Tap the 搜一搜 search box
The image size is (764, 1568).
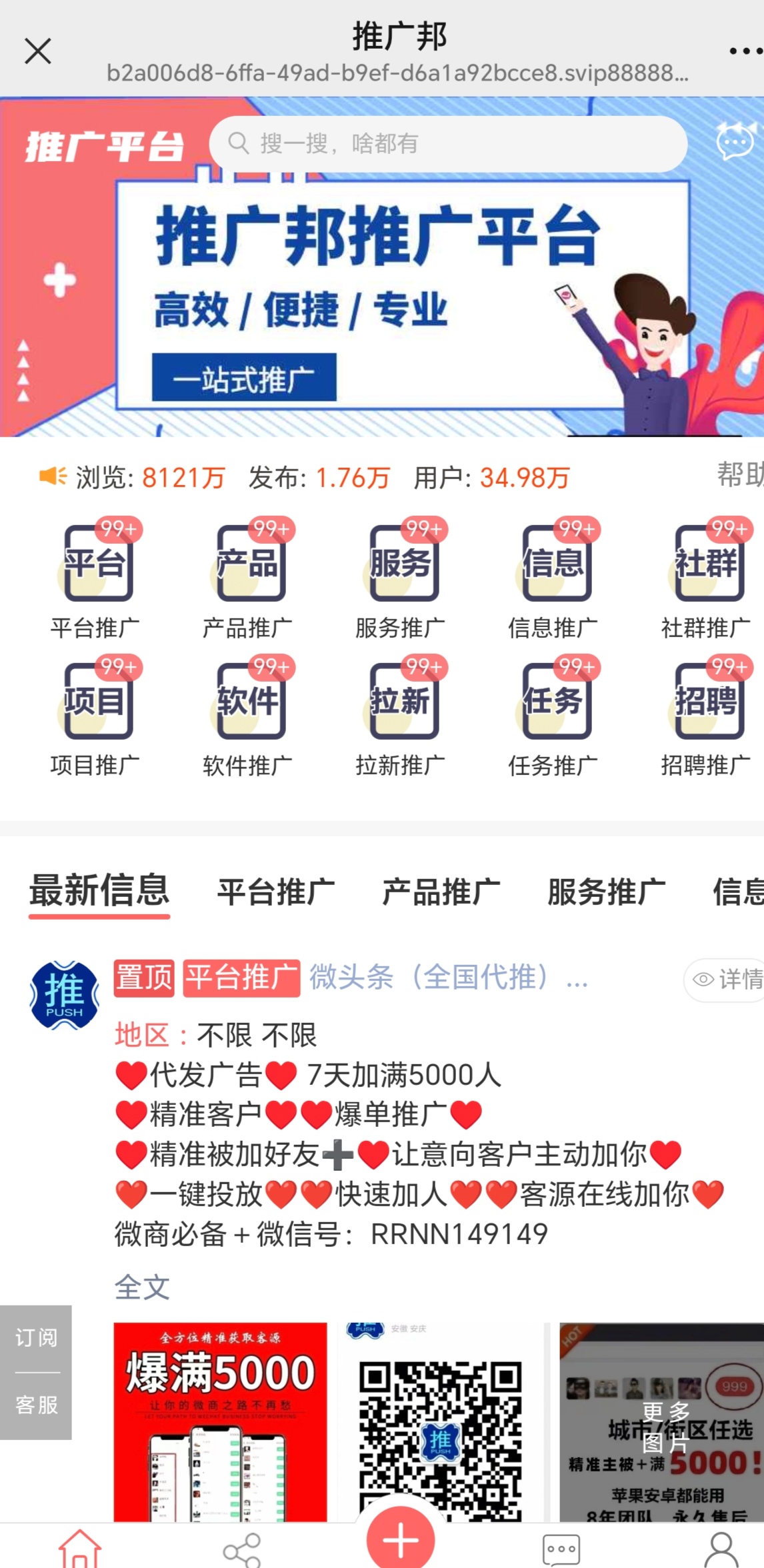tap(448, 143)
